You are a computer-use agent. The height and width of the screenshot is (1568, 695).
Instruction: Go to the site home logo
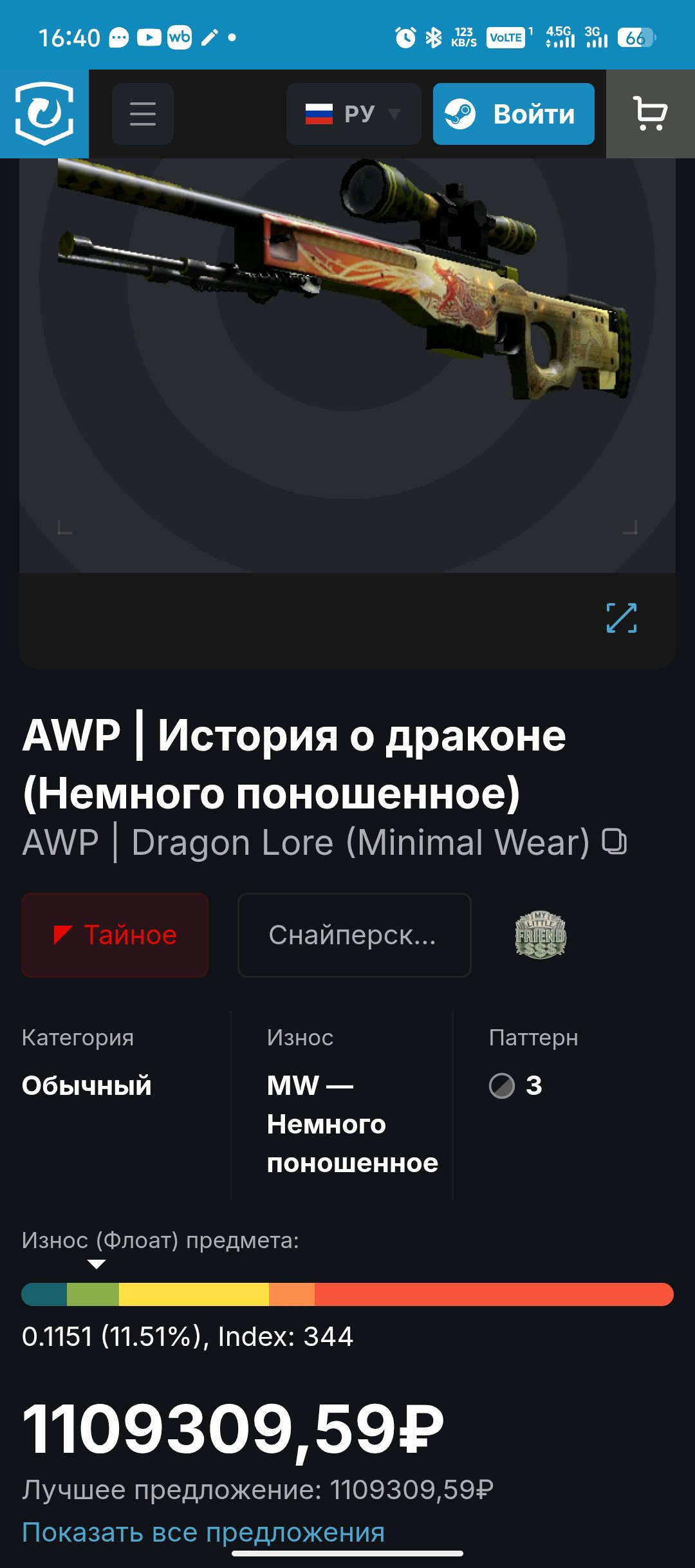44,114
